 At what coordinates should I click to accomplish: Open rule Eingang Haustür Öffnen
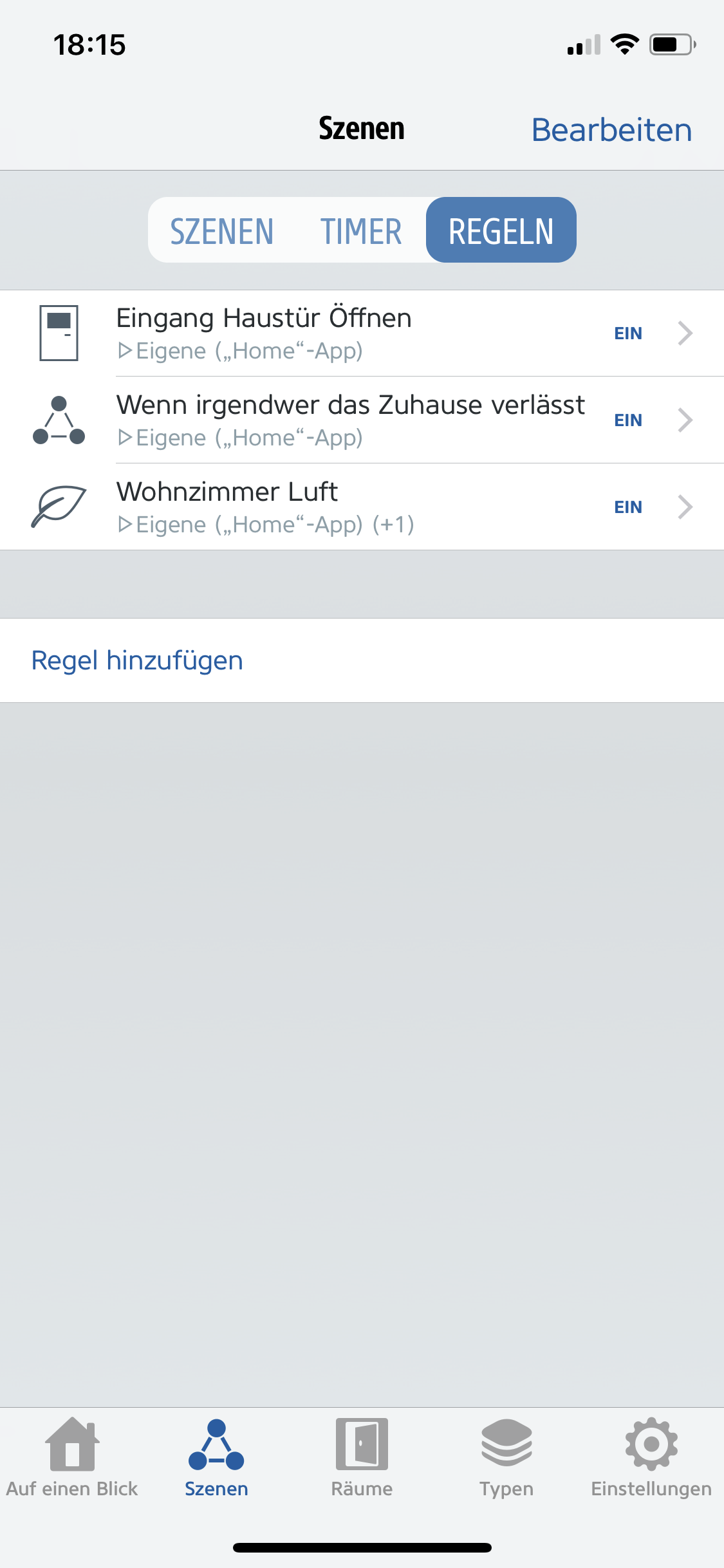362,333
